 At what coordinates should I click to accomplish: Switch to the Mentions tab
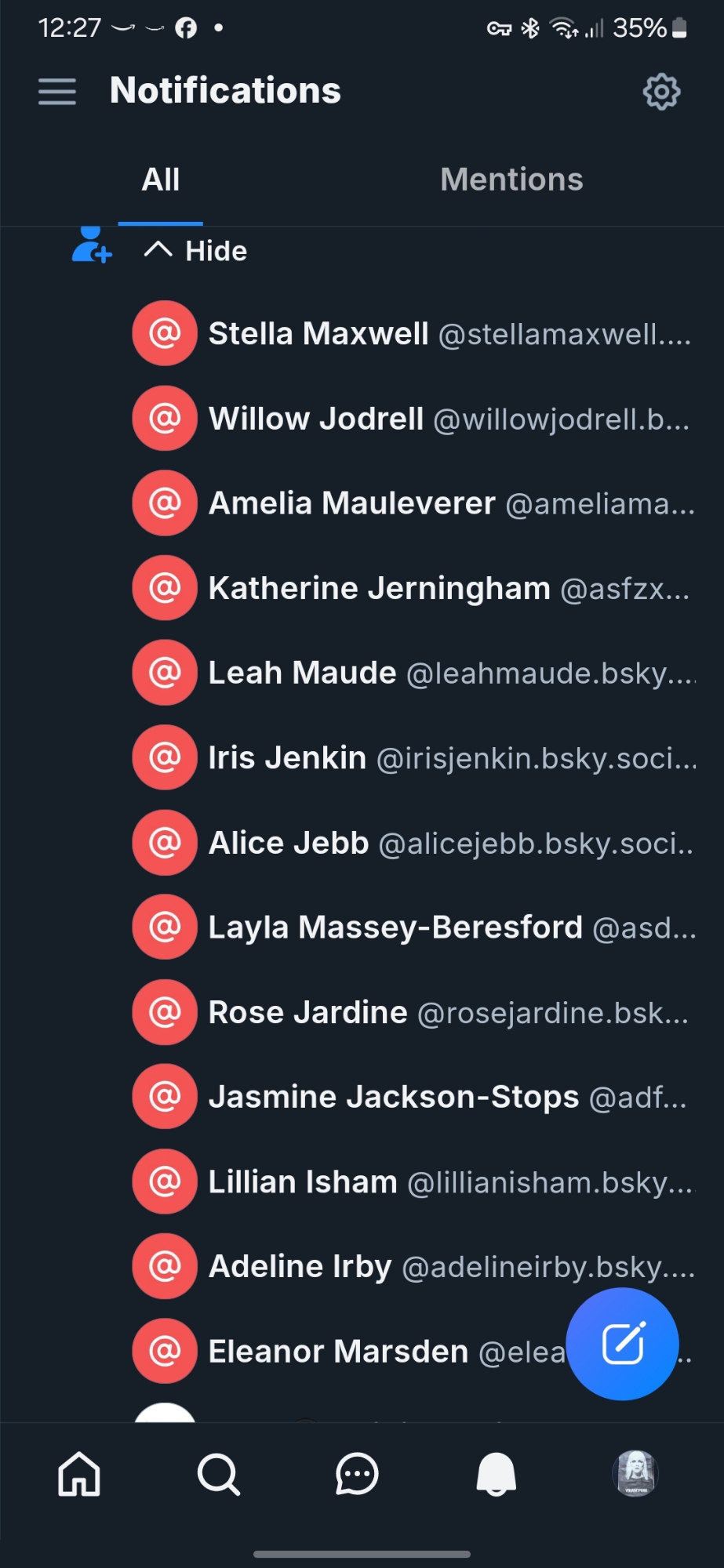click(511, 180)
